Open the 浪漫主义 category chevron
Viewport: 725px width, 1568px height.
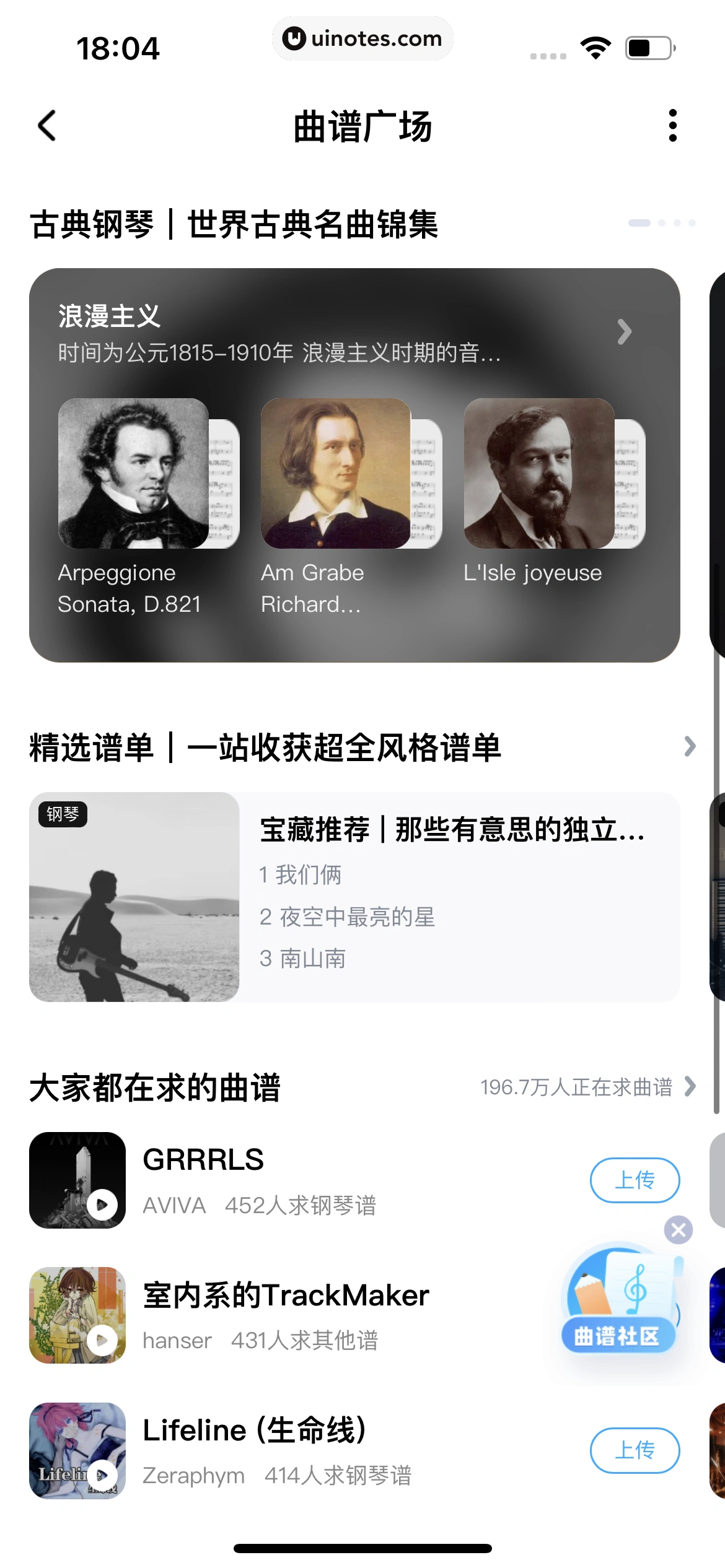coord(624,332)
